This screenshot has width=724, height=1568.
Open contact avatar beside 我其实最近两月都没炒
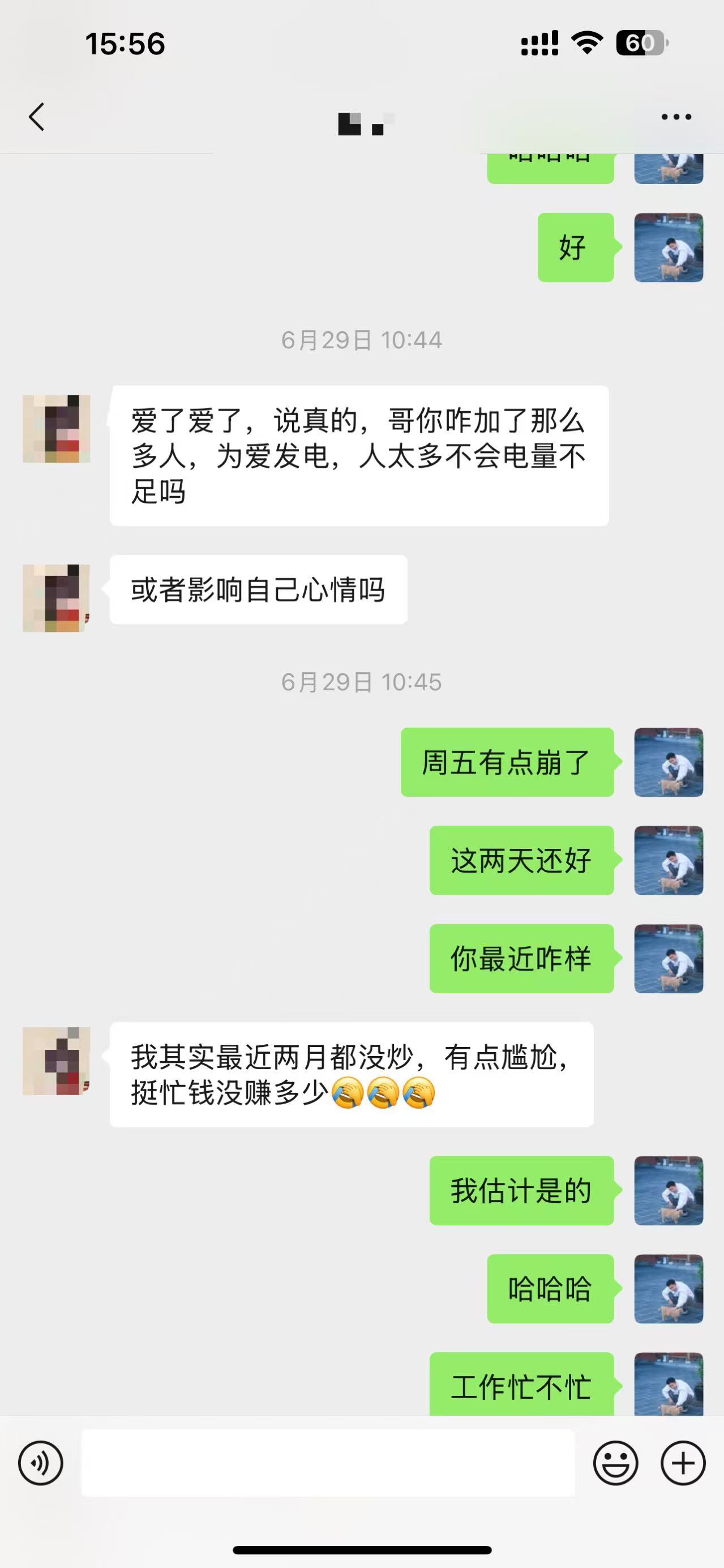click(x=56, y=1061)
